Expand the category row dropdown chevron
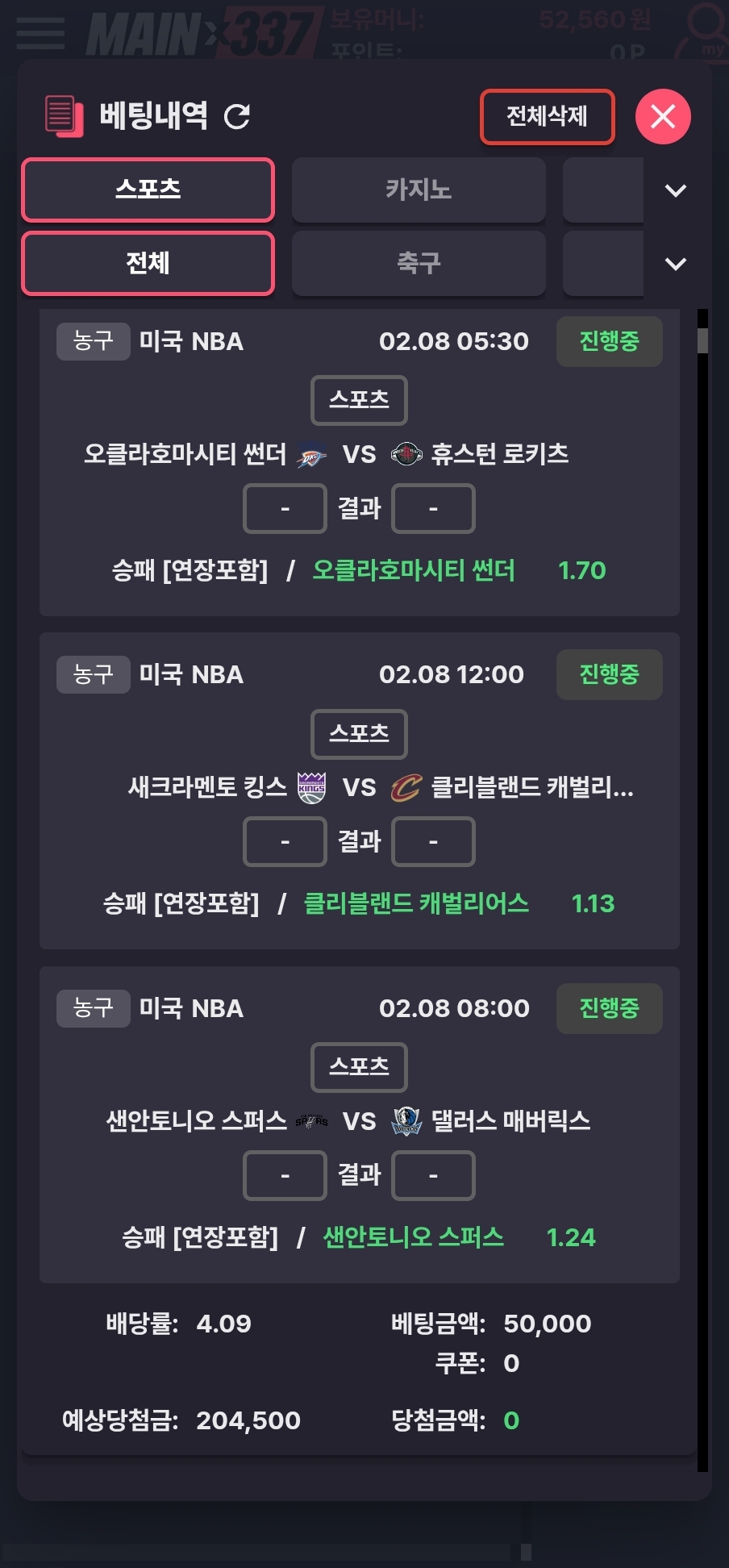This screenshot has height=1568, width=729. (675, 190)
